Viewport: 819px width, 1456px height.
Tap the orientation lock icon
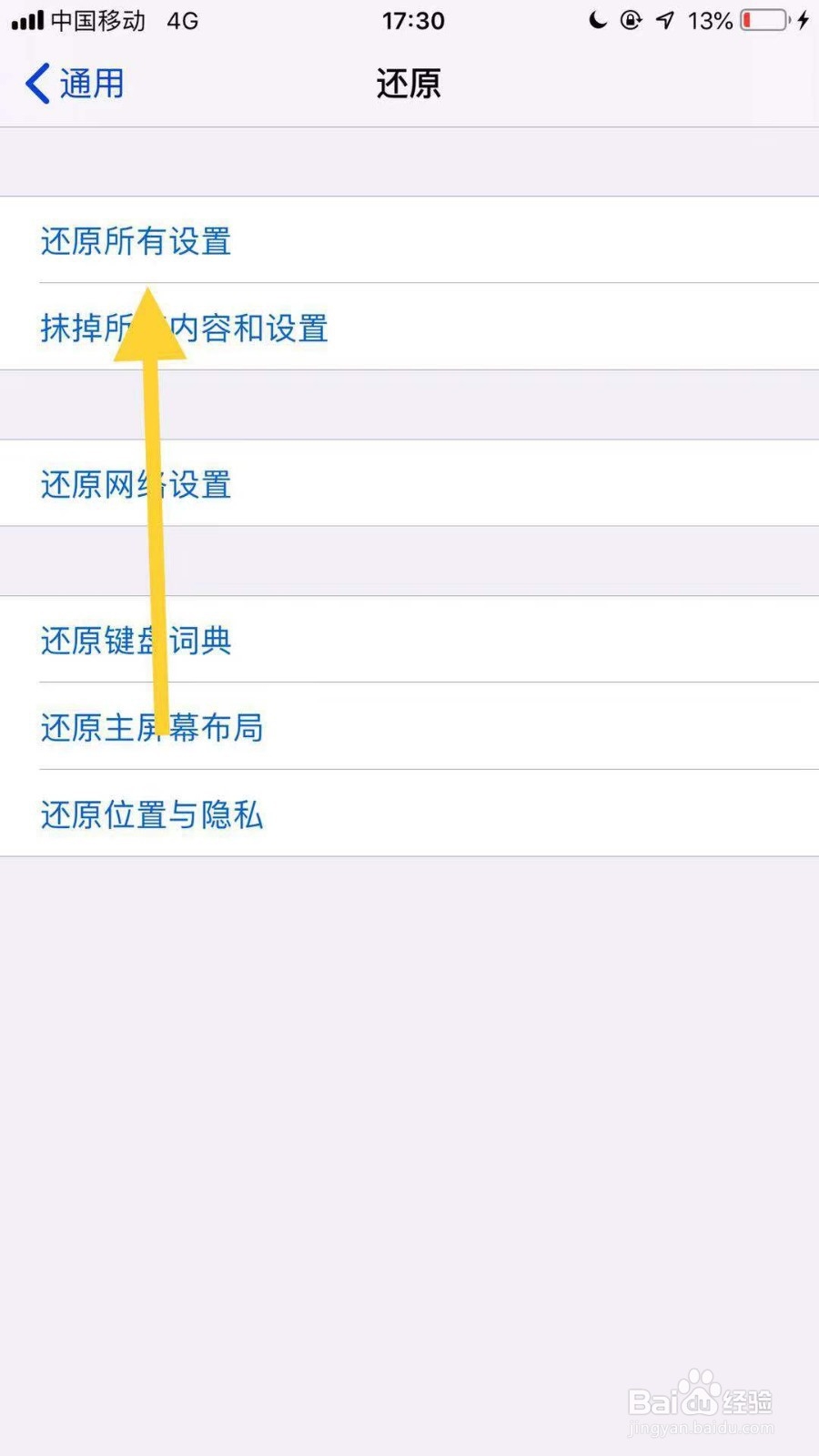tap(631, 19)
